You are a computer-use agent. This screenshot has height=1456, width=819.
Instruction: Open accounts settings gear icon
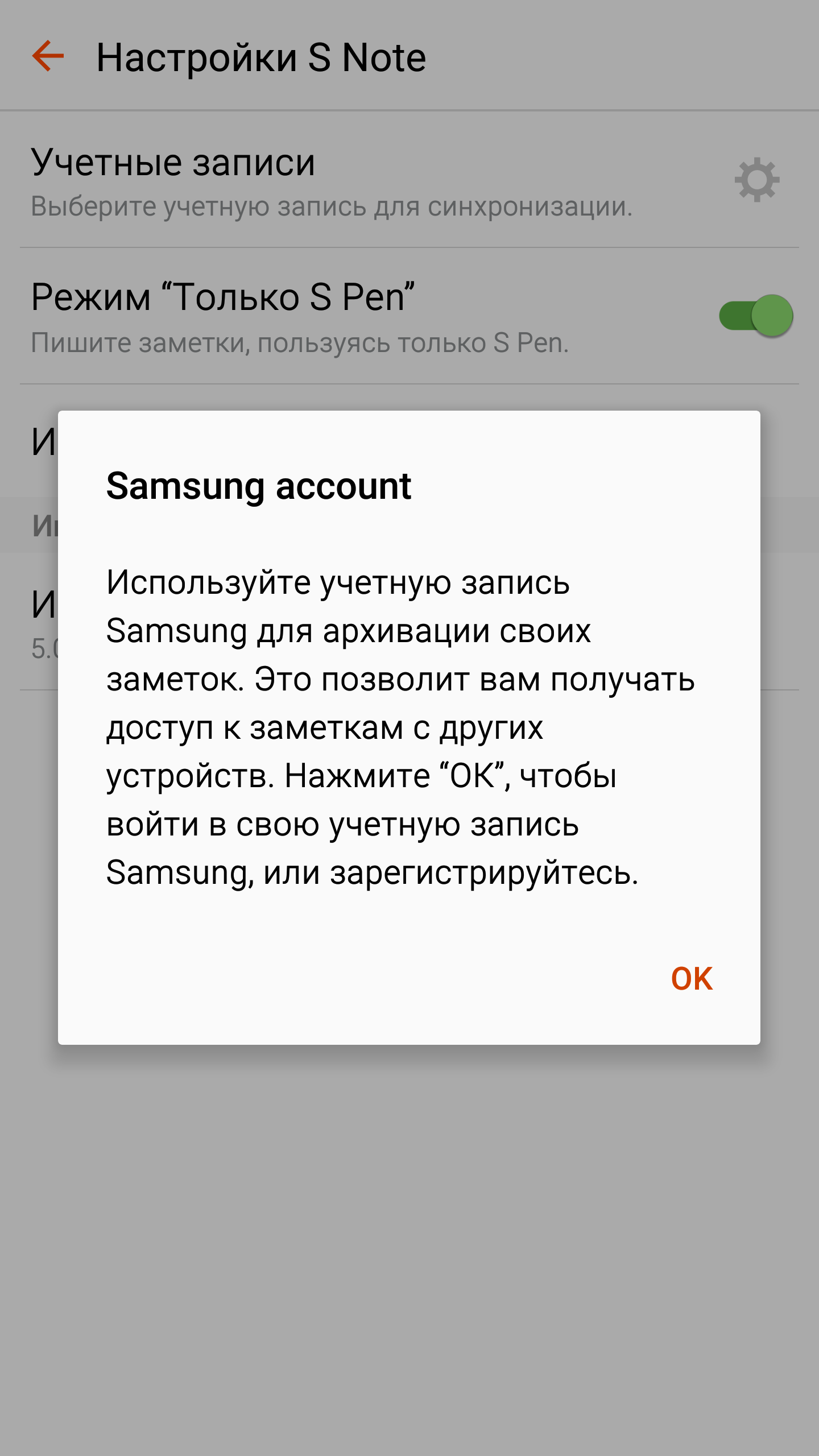click(756, 180)
